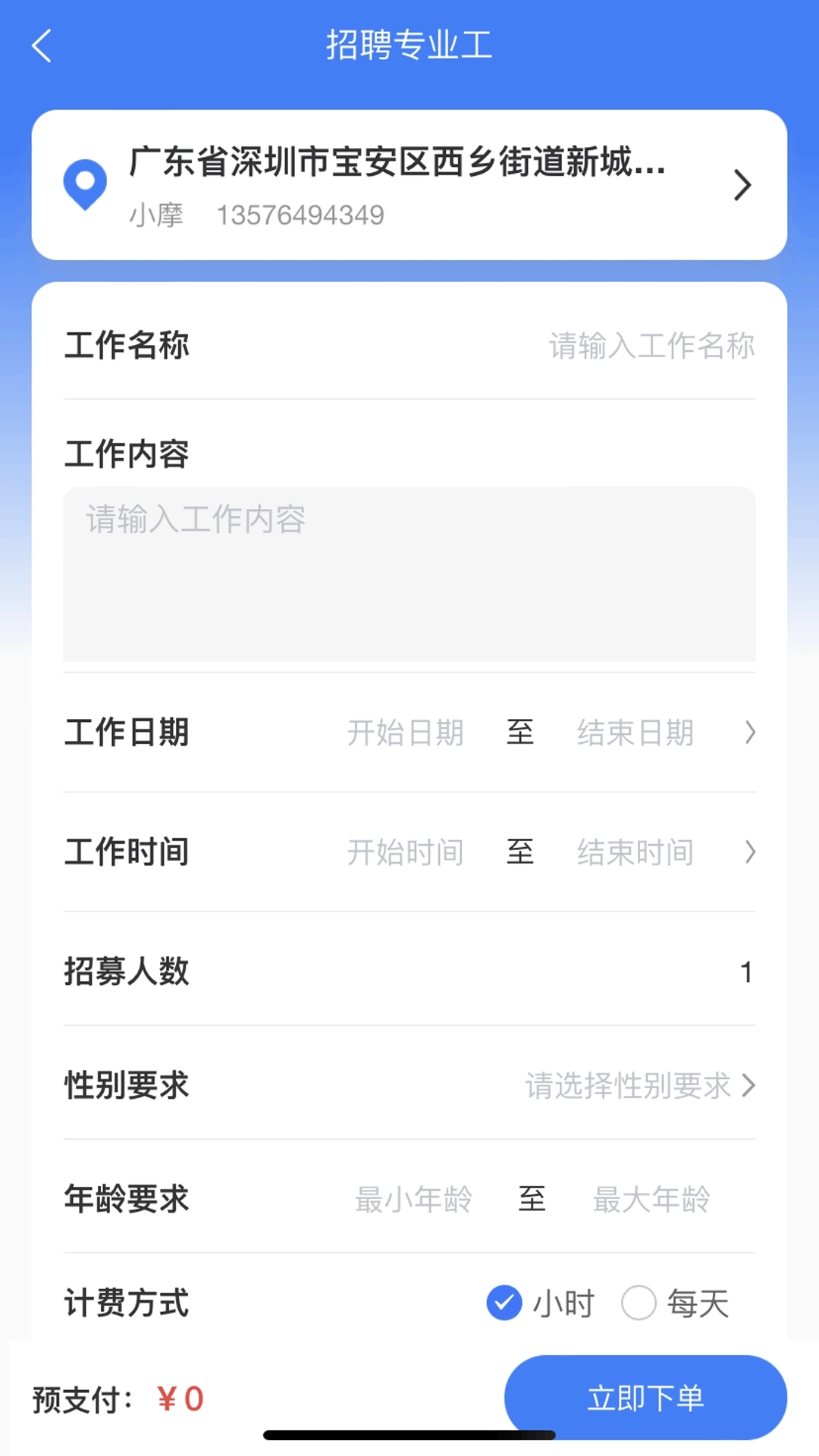Click the phone number 13576494349
The width and height of the screenshot is (819, 1456).
tap(301, 215)
